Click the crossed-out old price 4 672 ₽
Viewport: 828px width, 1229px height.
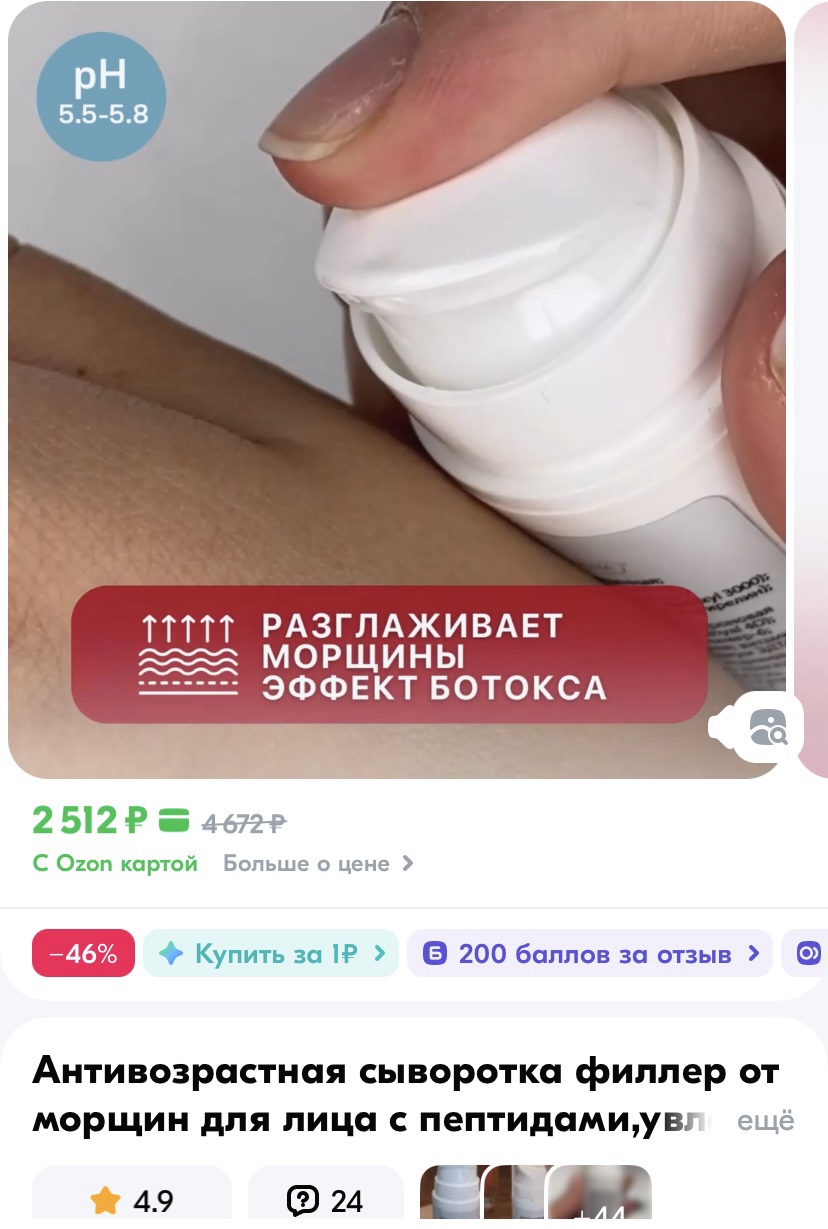click(243, 822)
